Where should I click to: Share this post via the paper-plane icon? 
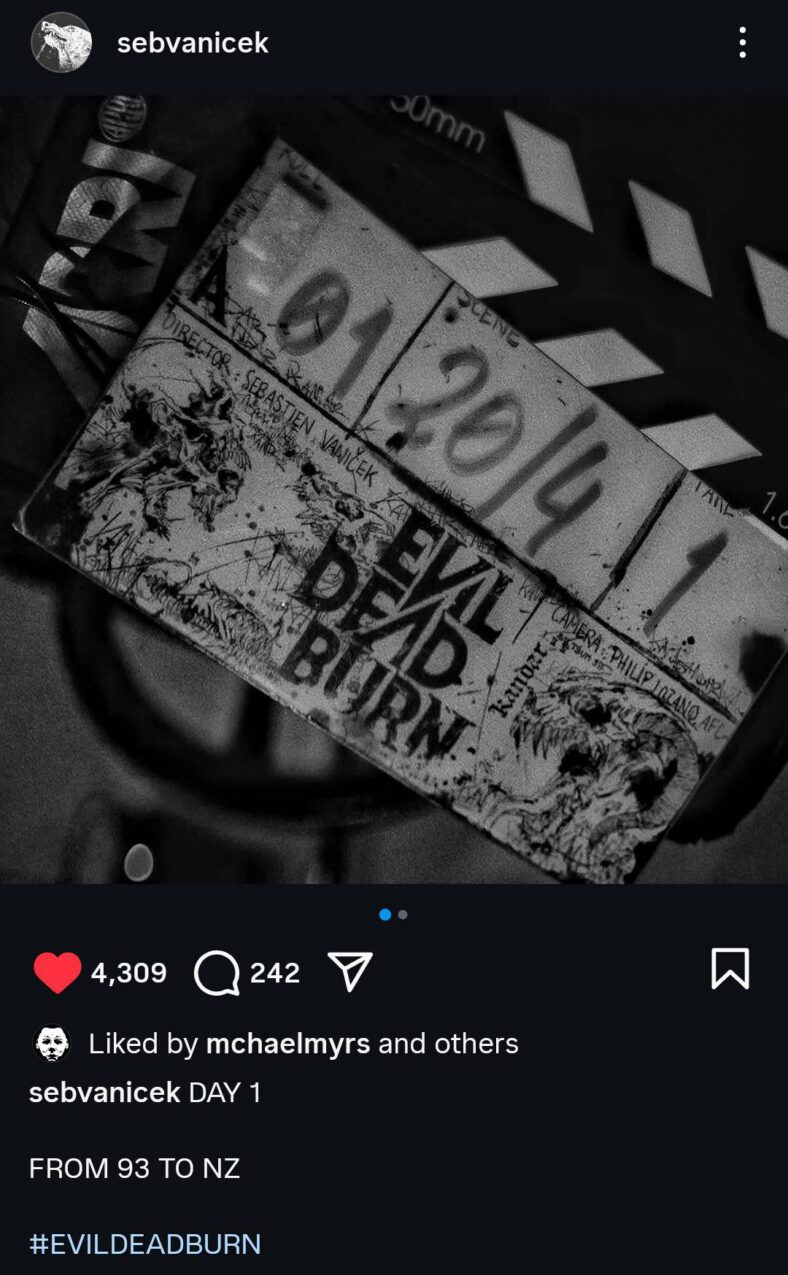350,971
